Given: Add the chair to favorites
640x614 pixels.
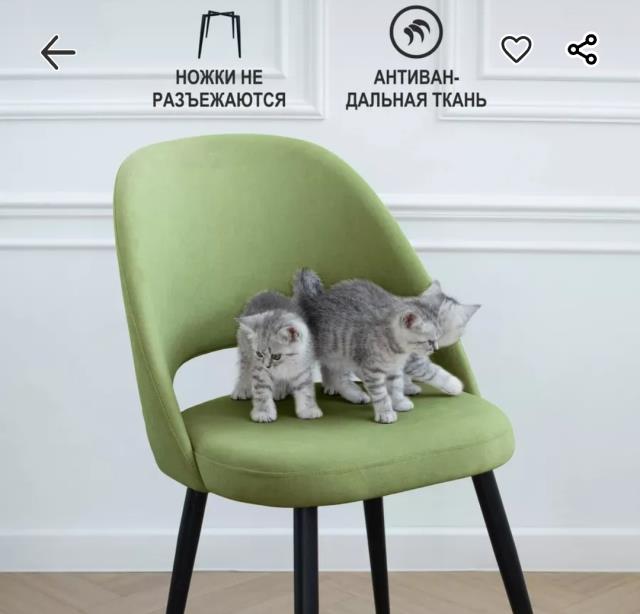Looking at the screenshot, I should [516, 49].
